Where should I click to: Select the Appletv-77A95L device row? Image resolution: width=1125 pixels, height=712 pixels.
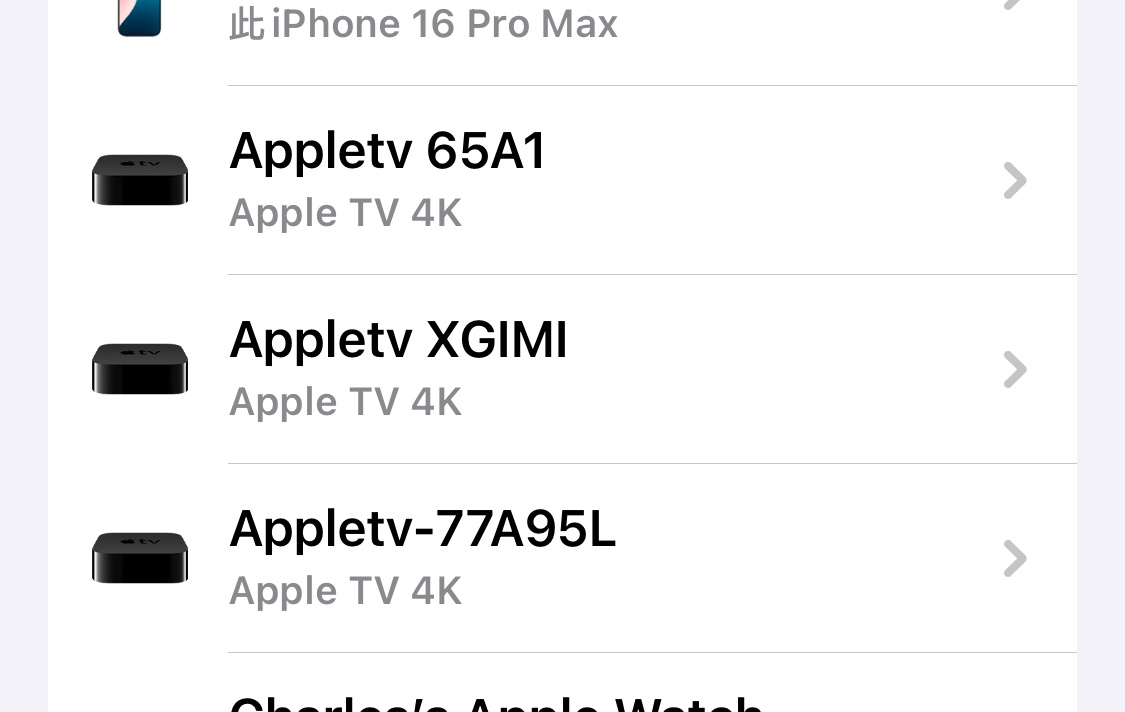(x=560, y=558)
